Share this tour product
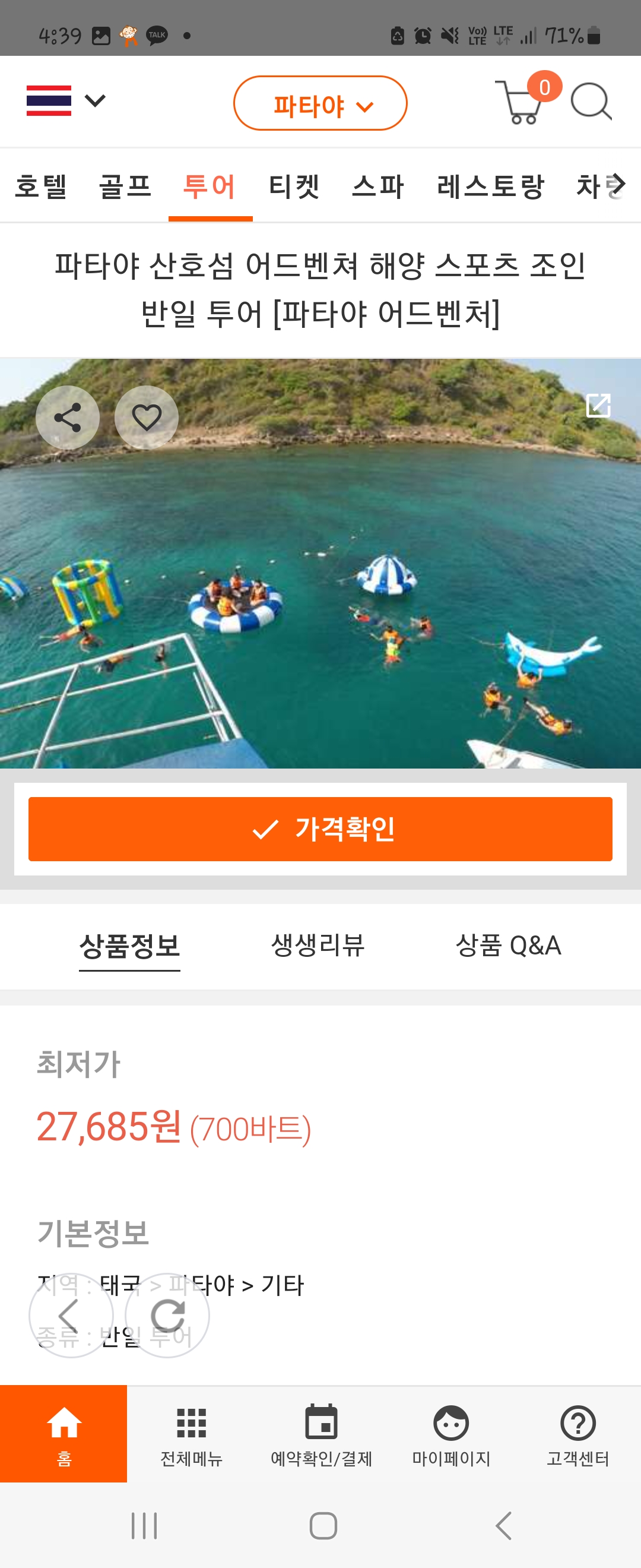 click(x=68, y=418)
